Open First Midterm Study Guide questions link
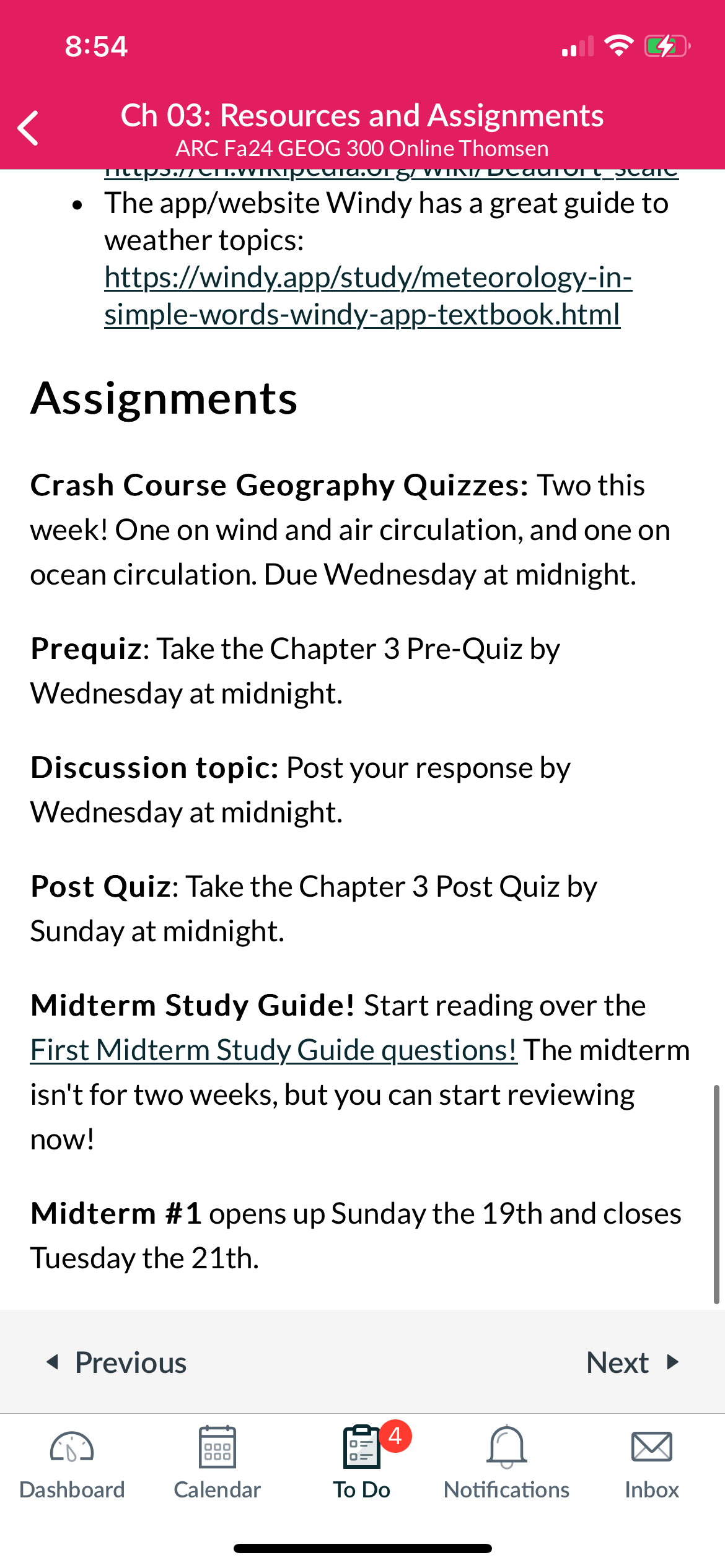This screenshot has width=725, height=1568. tap(273, 1050)
